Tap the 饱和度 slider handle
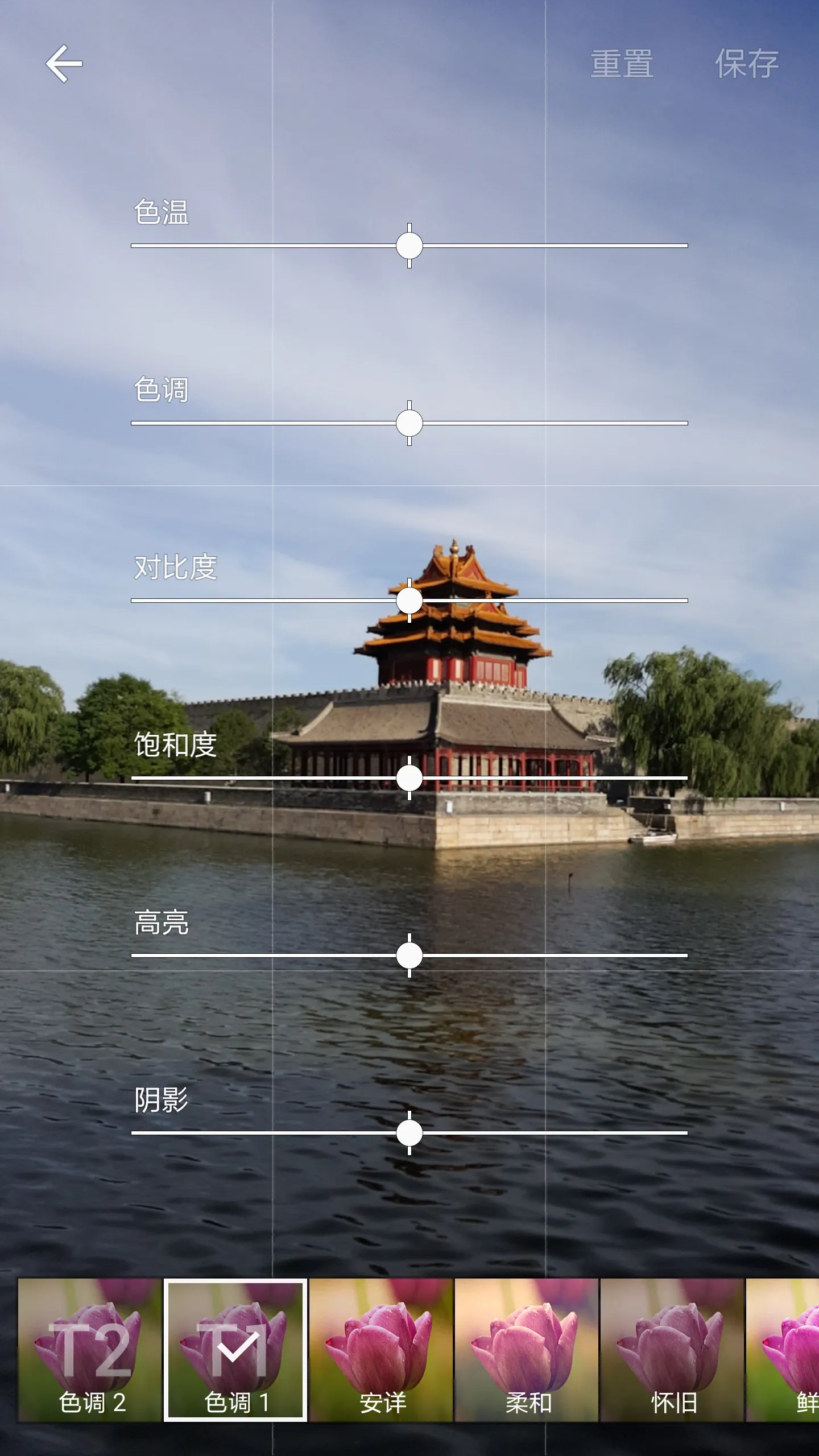Image resolution: width=819 pixels, height=1456 pixels. [x=409, y=778]
